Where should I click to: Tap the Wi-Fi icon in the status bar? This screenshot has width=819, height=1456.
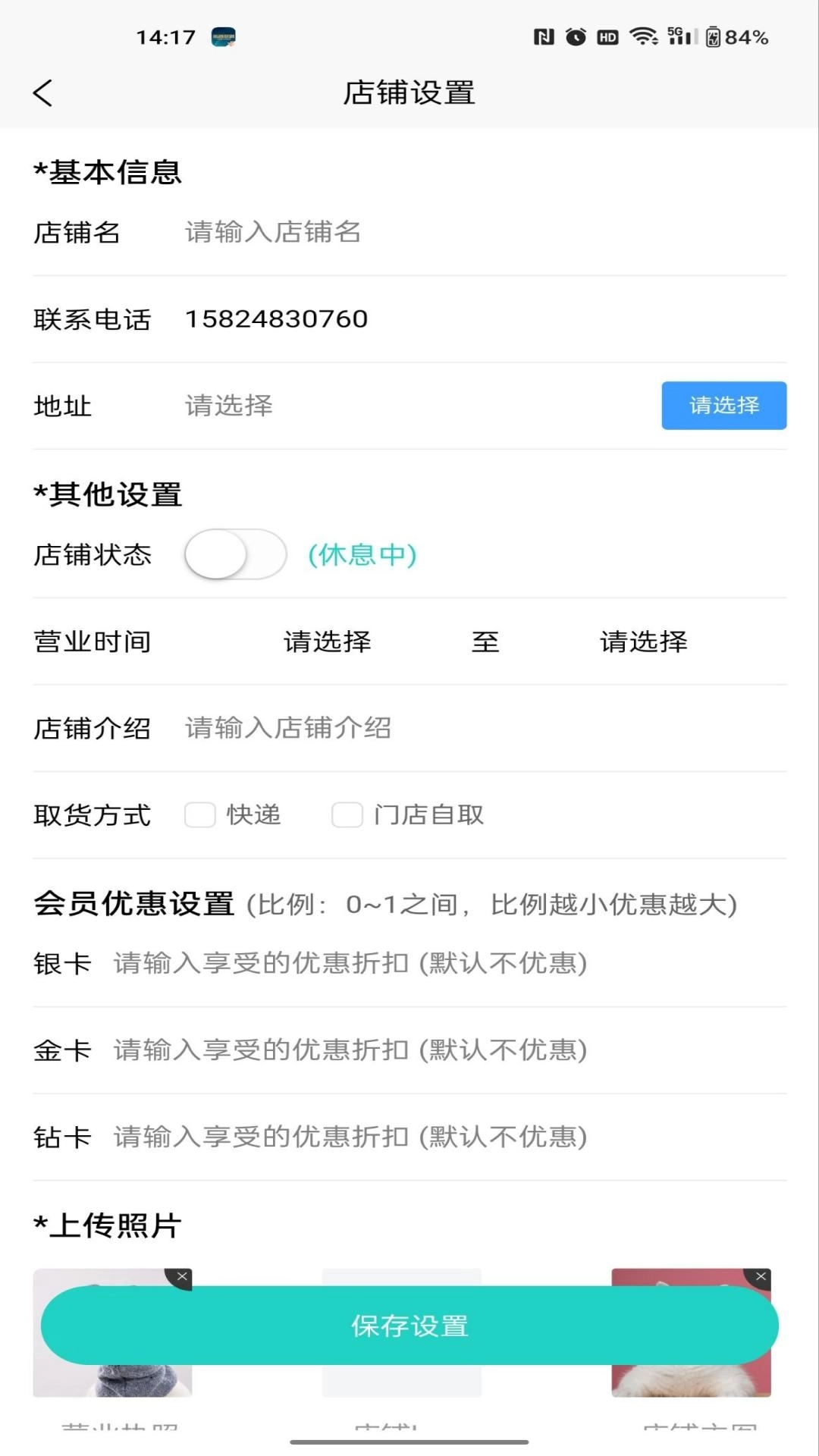point(644,36)
